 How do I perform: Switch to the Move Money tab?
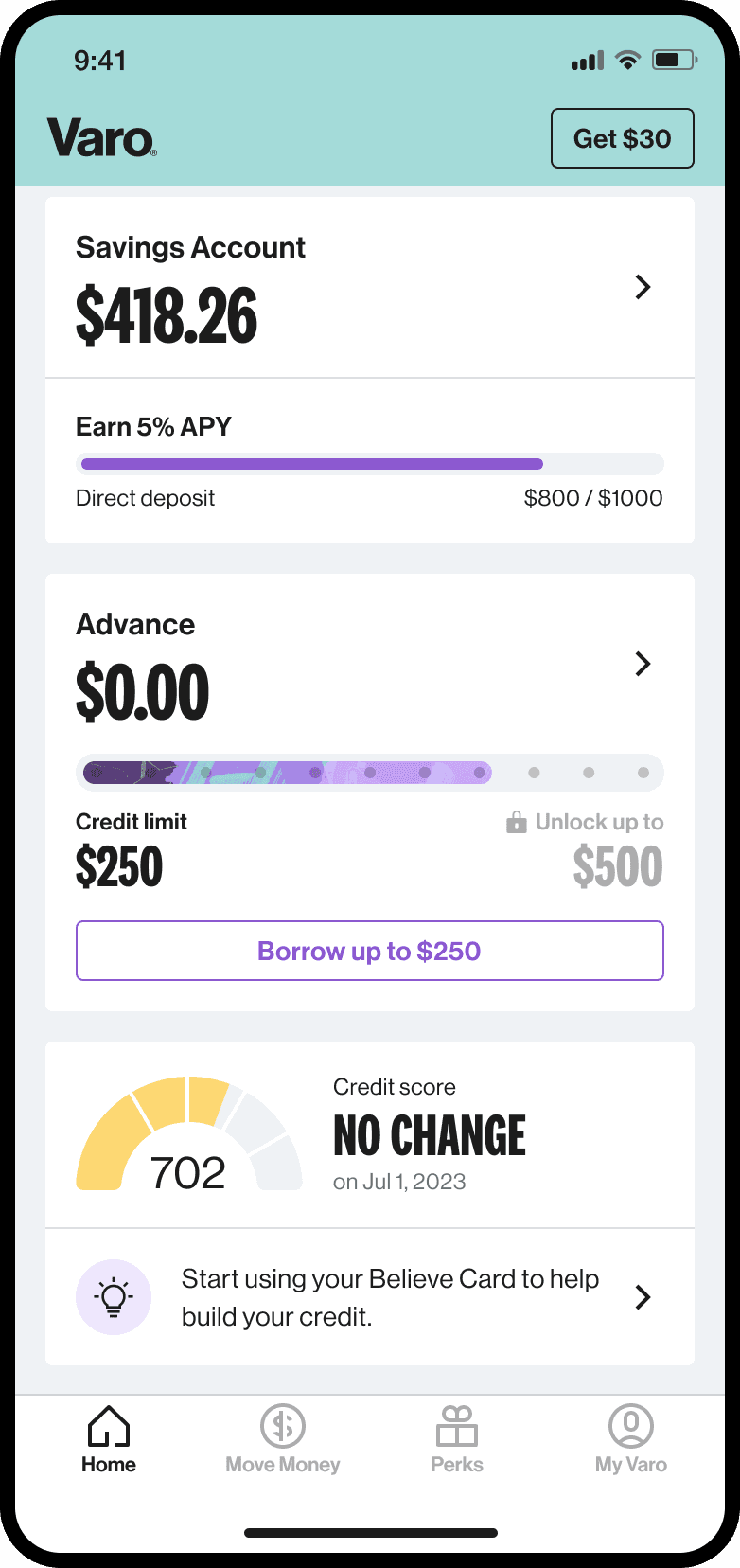click(x=283, y=1439)
